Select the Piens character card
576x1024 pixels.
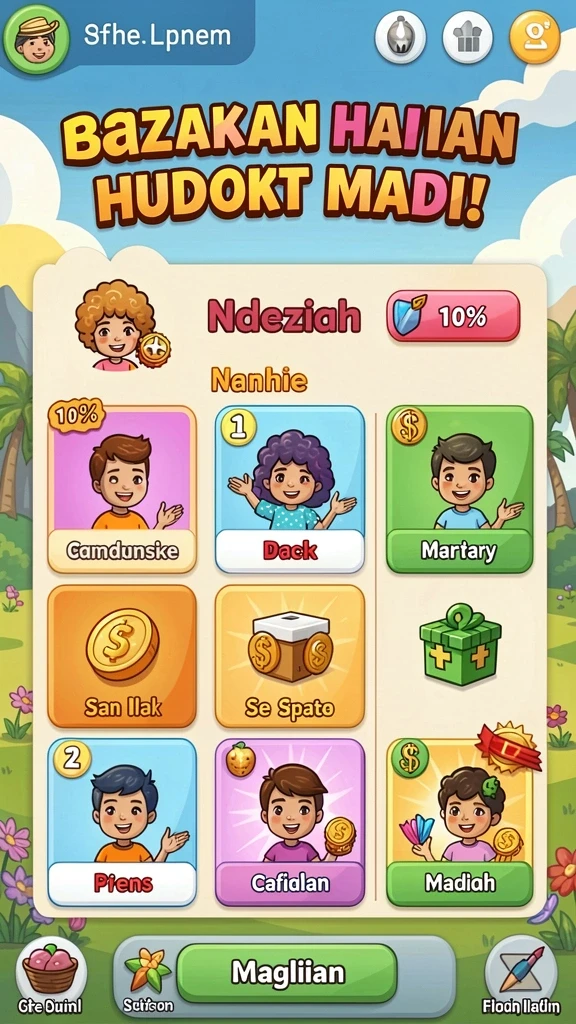122,823
